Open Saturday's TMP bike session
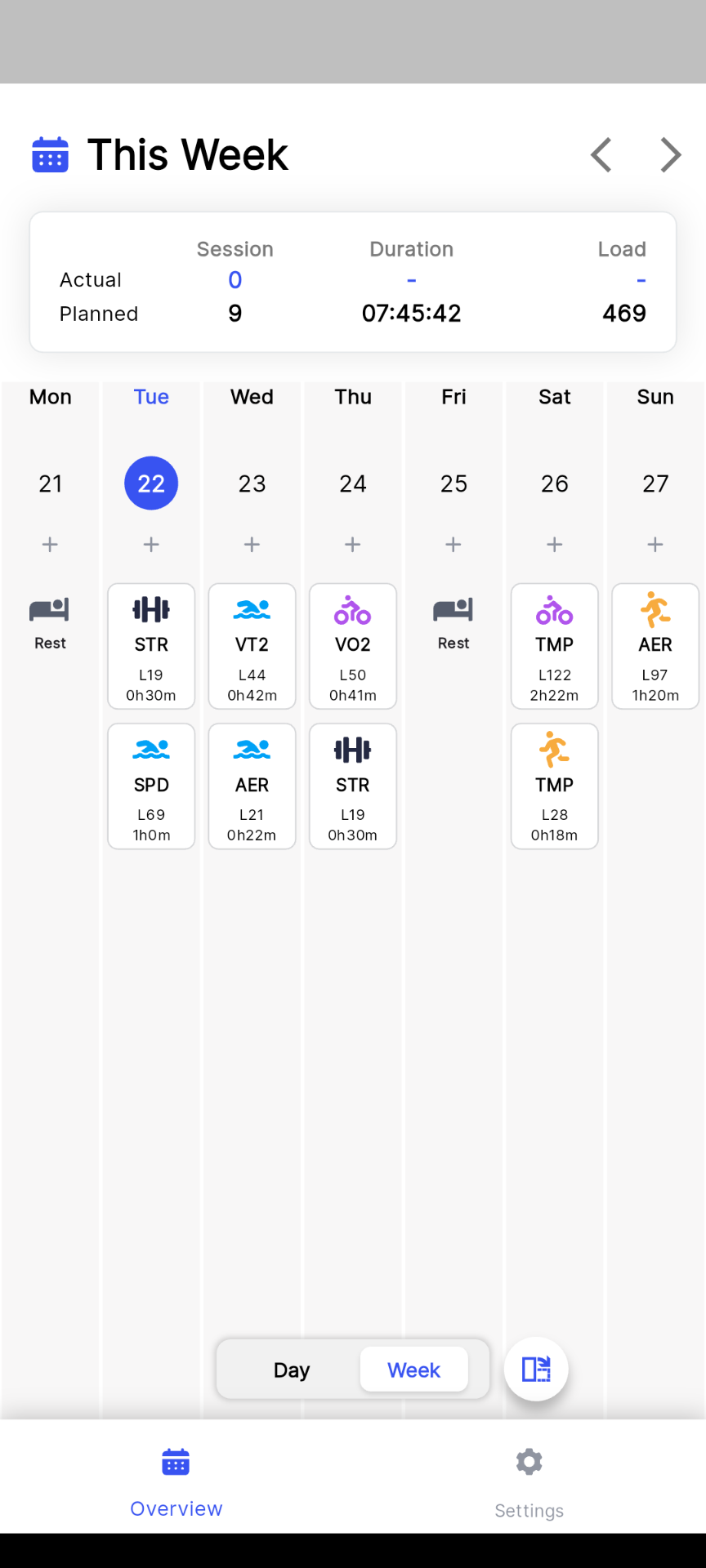The width and height of the screenshot is (706, 1568). [x=555, y=646]
